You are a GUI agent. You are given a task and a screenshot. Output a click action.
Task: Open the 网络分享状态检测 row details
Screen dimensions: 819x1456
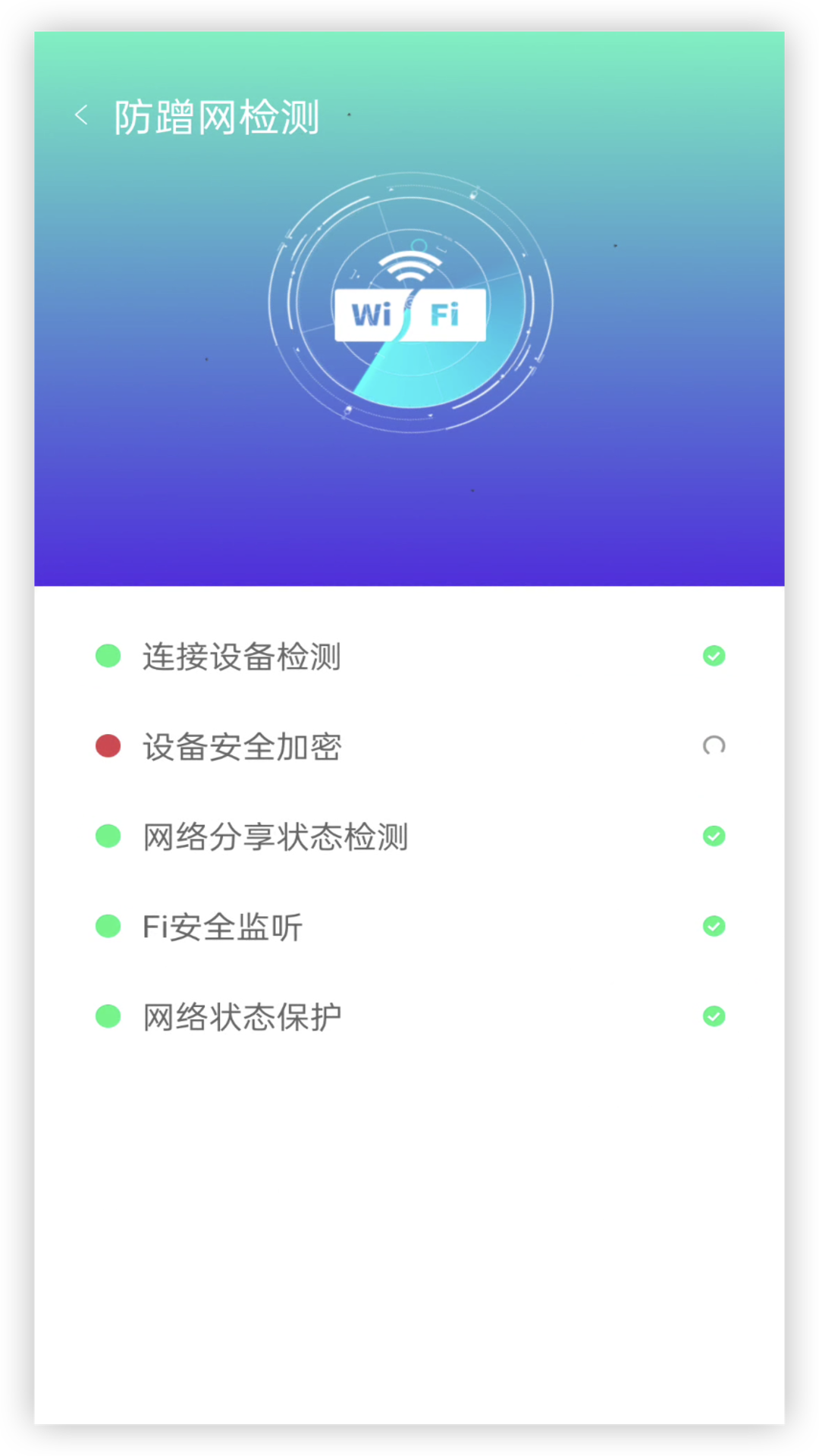[x=275, y=836]
